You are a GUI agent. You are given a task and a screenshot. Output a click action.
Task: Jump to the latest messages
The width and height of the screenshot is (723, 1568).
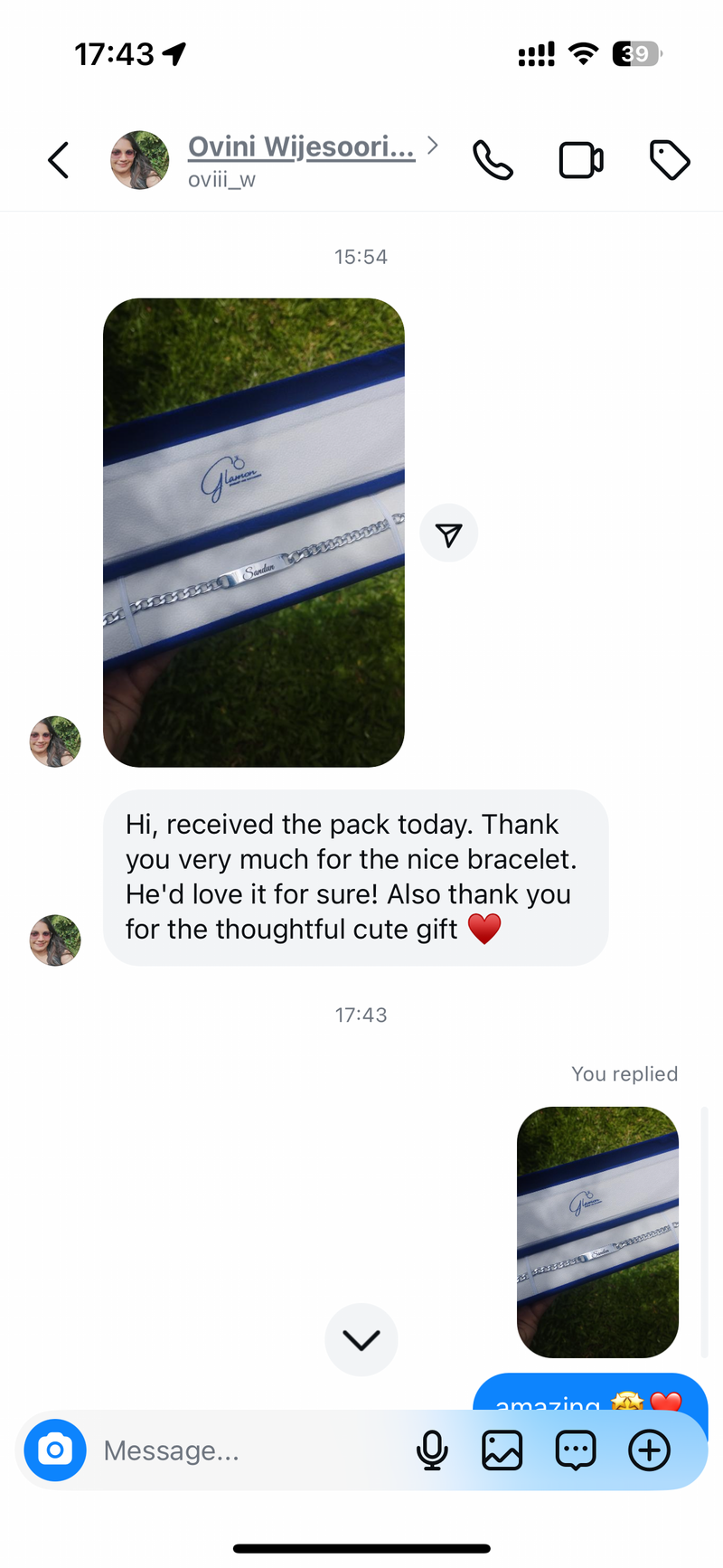point(361,1339)
